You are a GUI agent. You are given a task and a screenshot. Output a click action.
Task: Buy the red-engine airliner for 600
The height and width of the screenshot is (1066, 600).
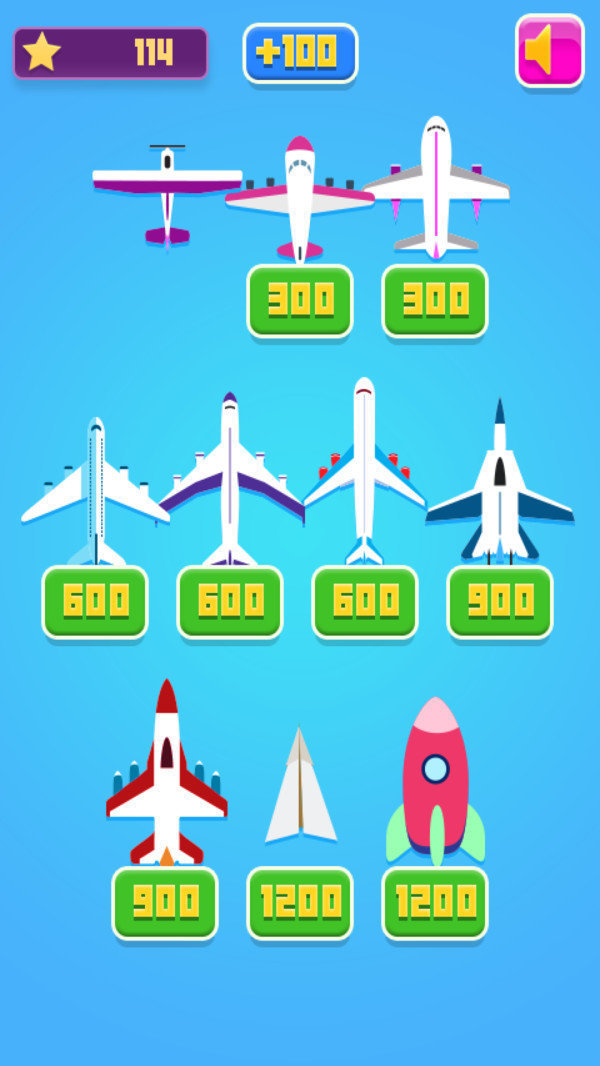click(365, 602)
